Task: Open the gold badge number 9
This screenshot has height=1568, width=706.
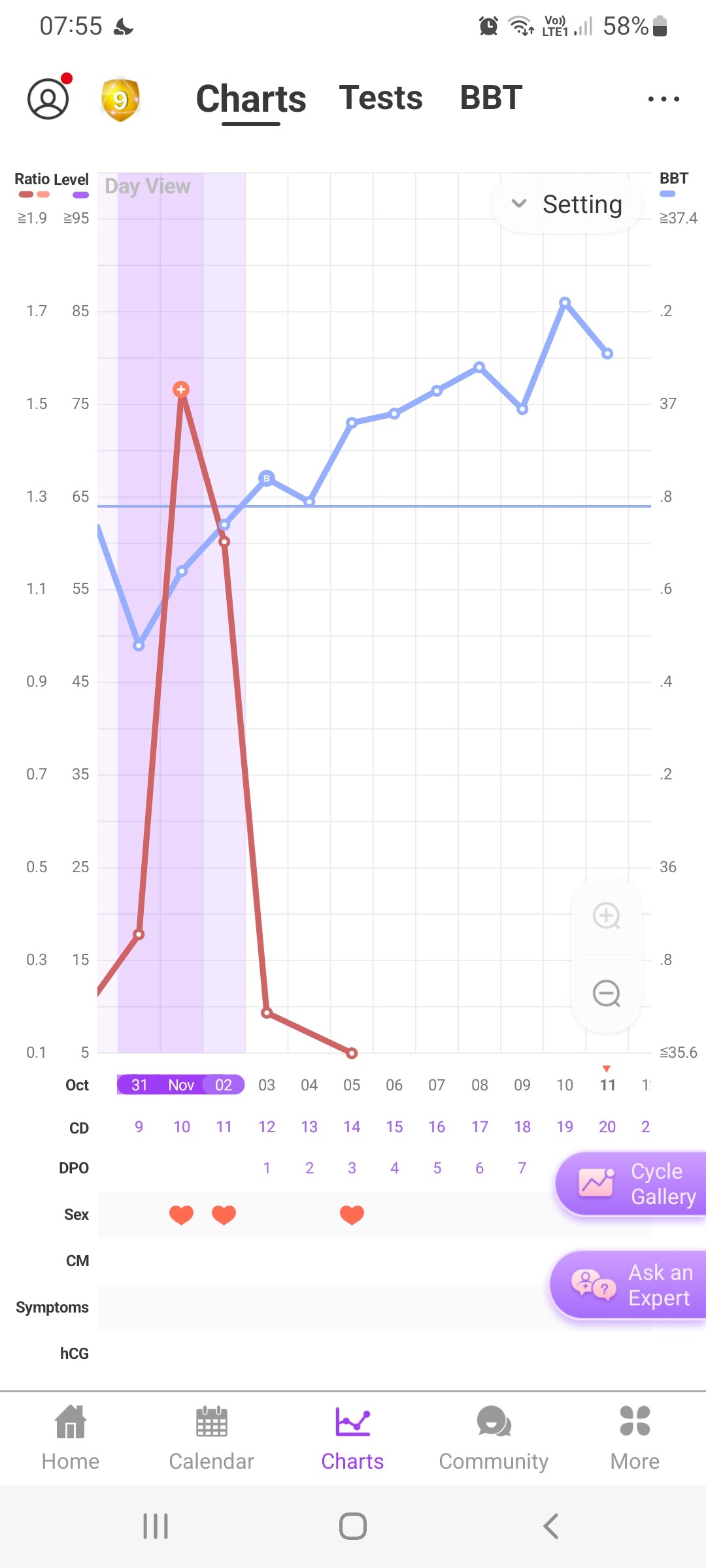Action: click(120, 99)
